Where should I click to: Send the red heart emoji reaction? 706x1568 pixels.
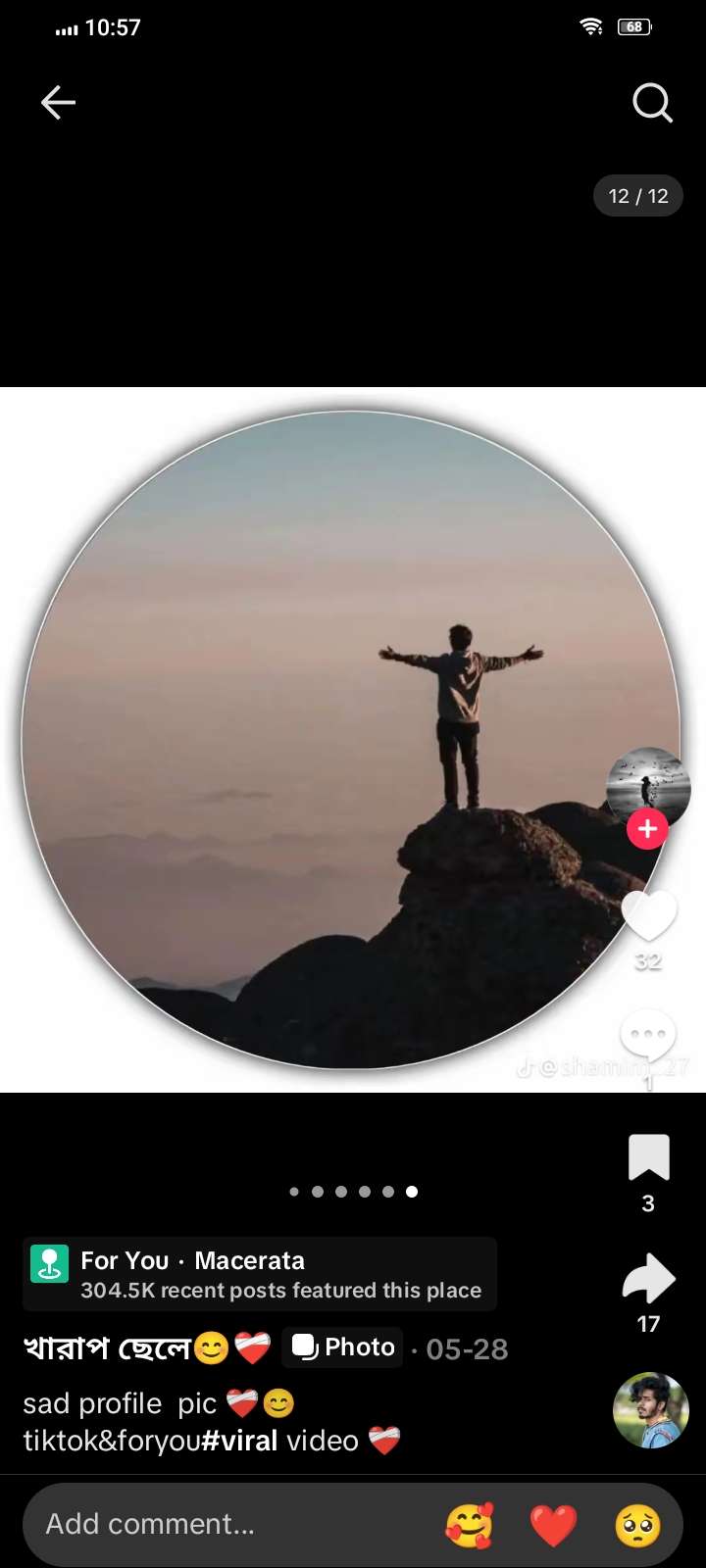(x=553, y=1526)
